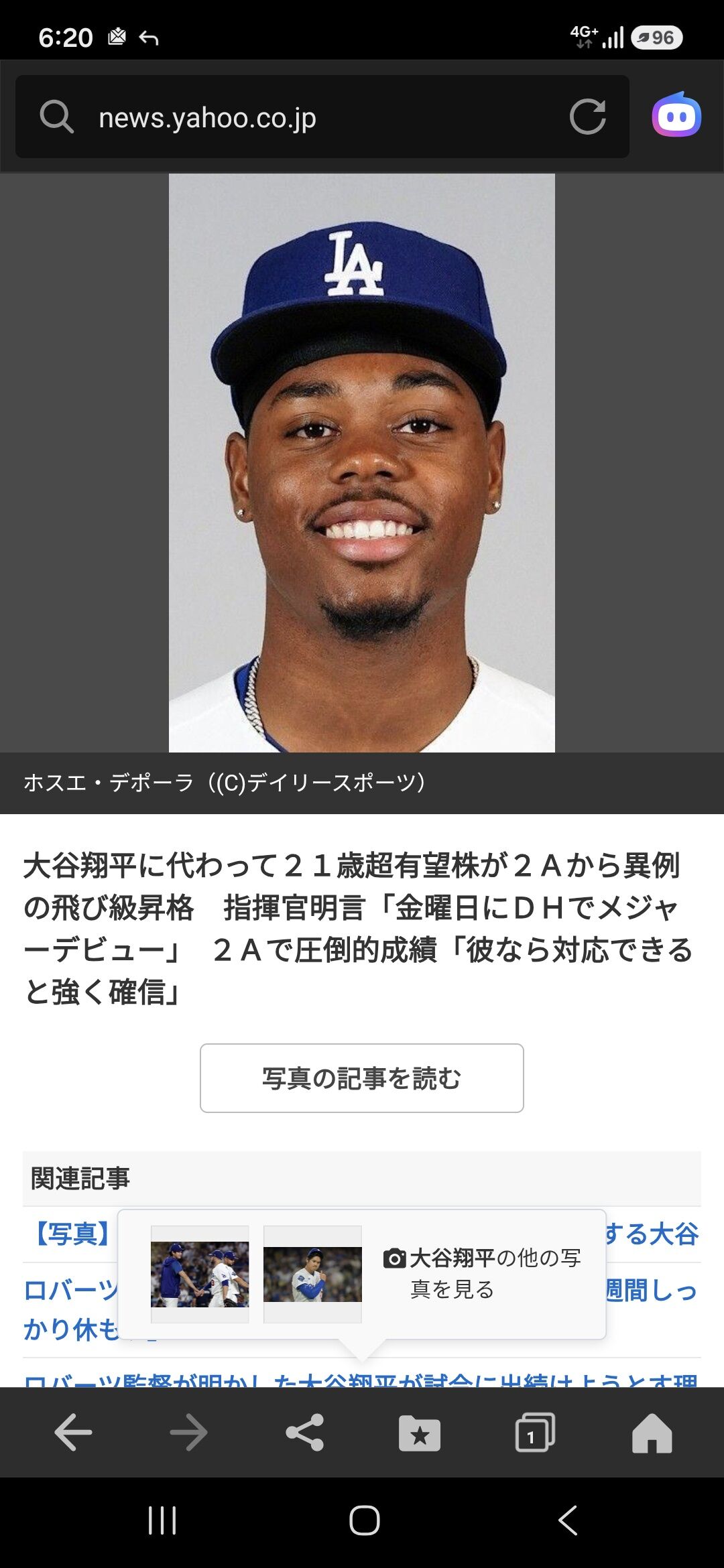Screen dimensions: 724x1568
Task: Open the handshake photo thumbnail in popup
Action: coord(200,1275)
